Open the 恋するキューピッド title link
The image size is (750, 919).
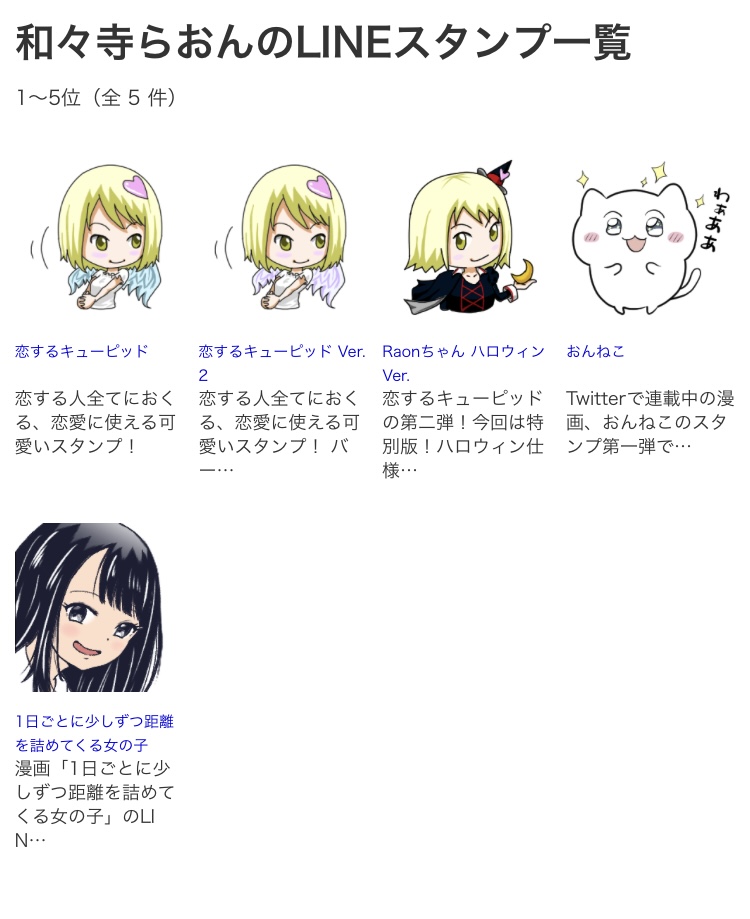(82, 351)
